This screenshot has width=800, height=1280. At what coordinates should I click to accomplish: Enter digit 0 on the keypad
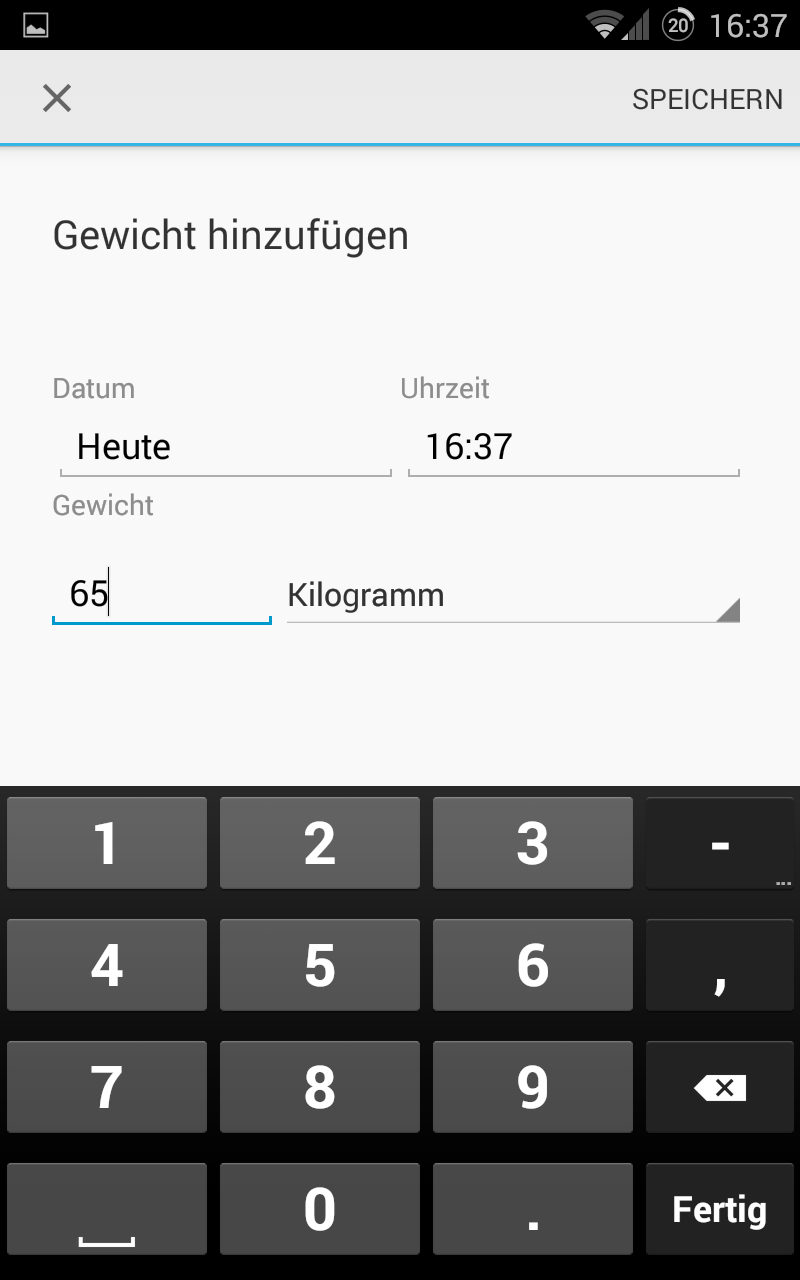320,1209
